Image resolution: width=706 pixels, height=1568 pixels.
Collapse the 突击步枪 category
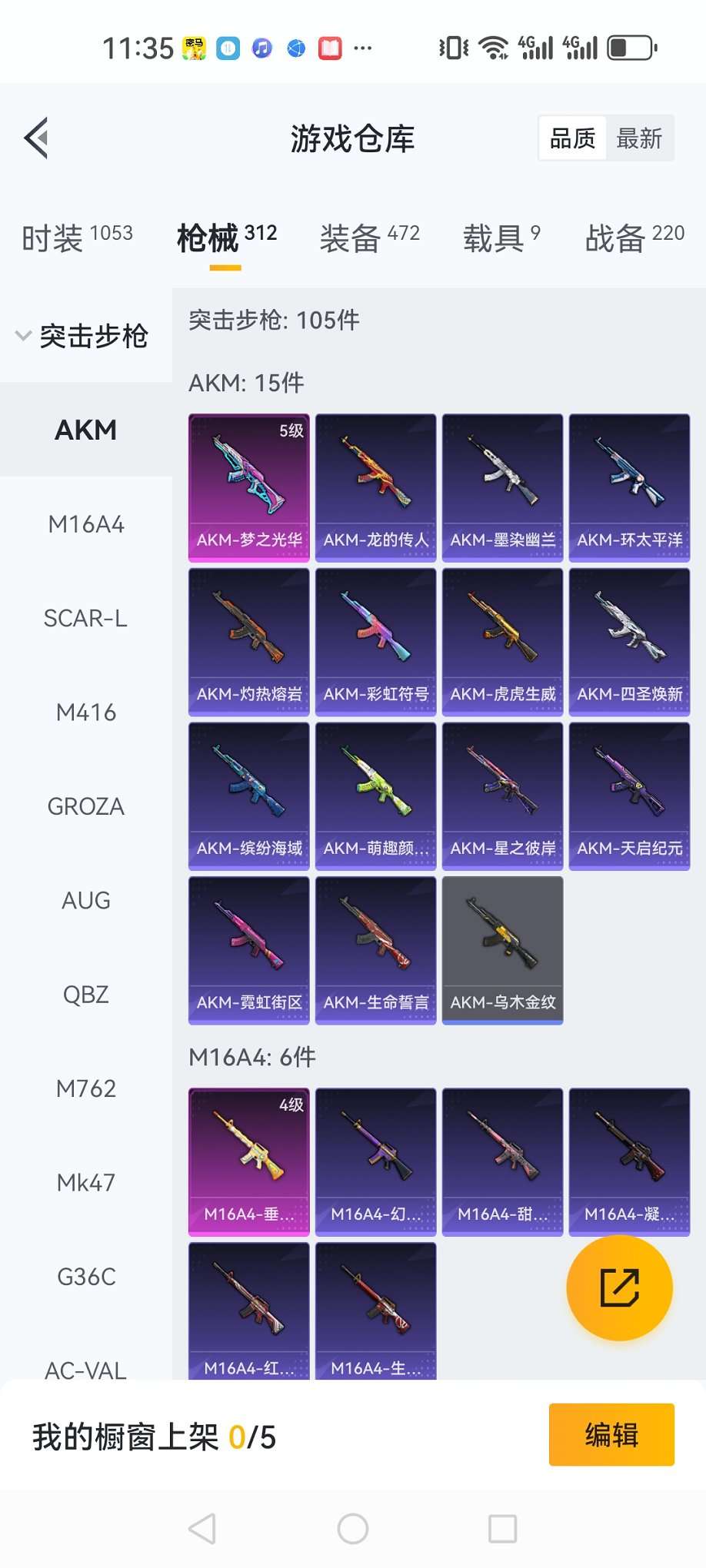pos(83,336)
